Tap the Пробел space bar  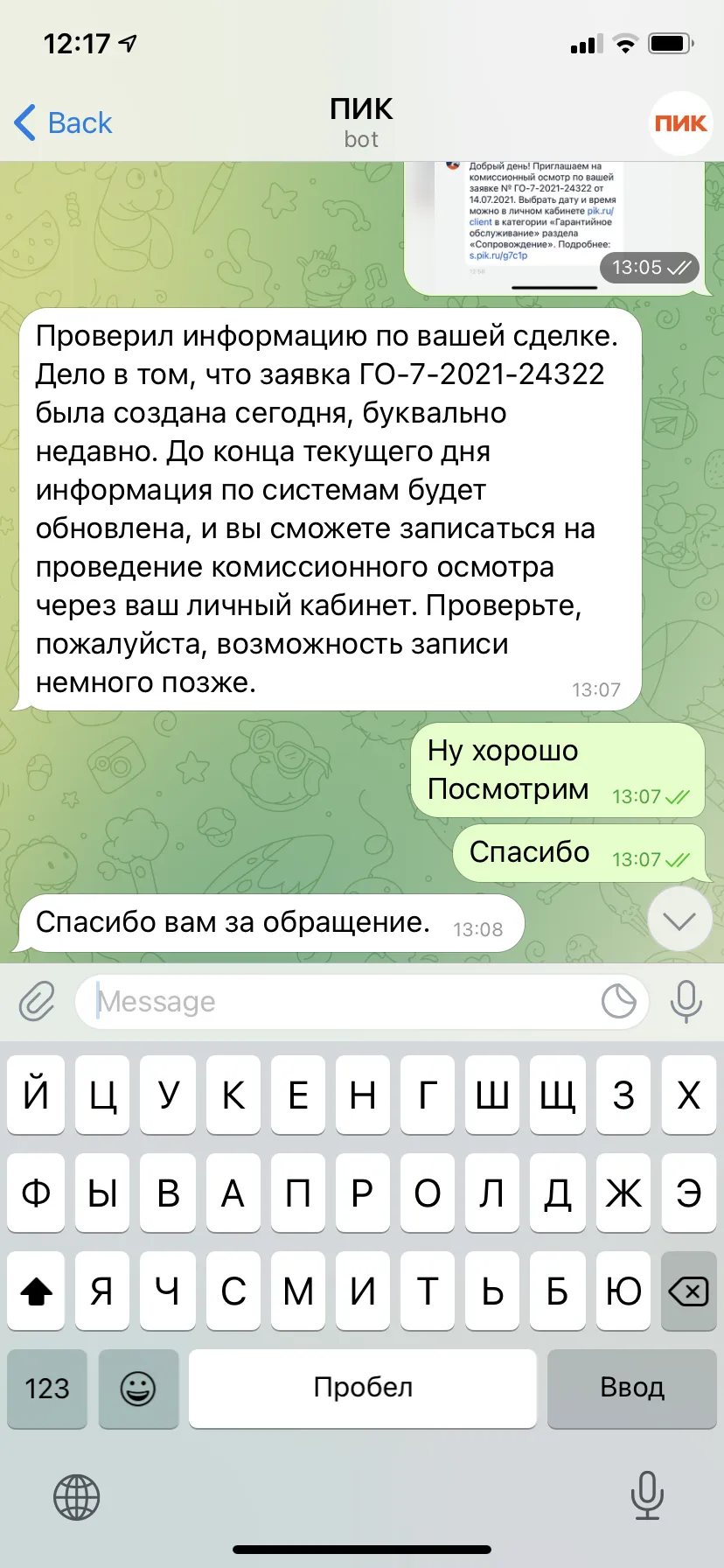363,1389
